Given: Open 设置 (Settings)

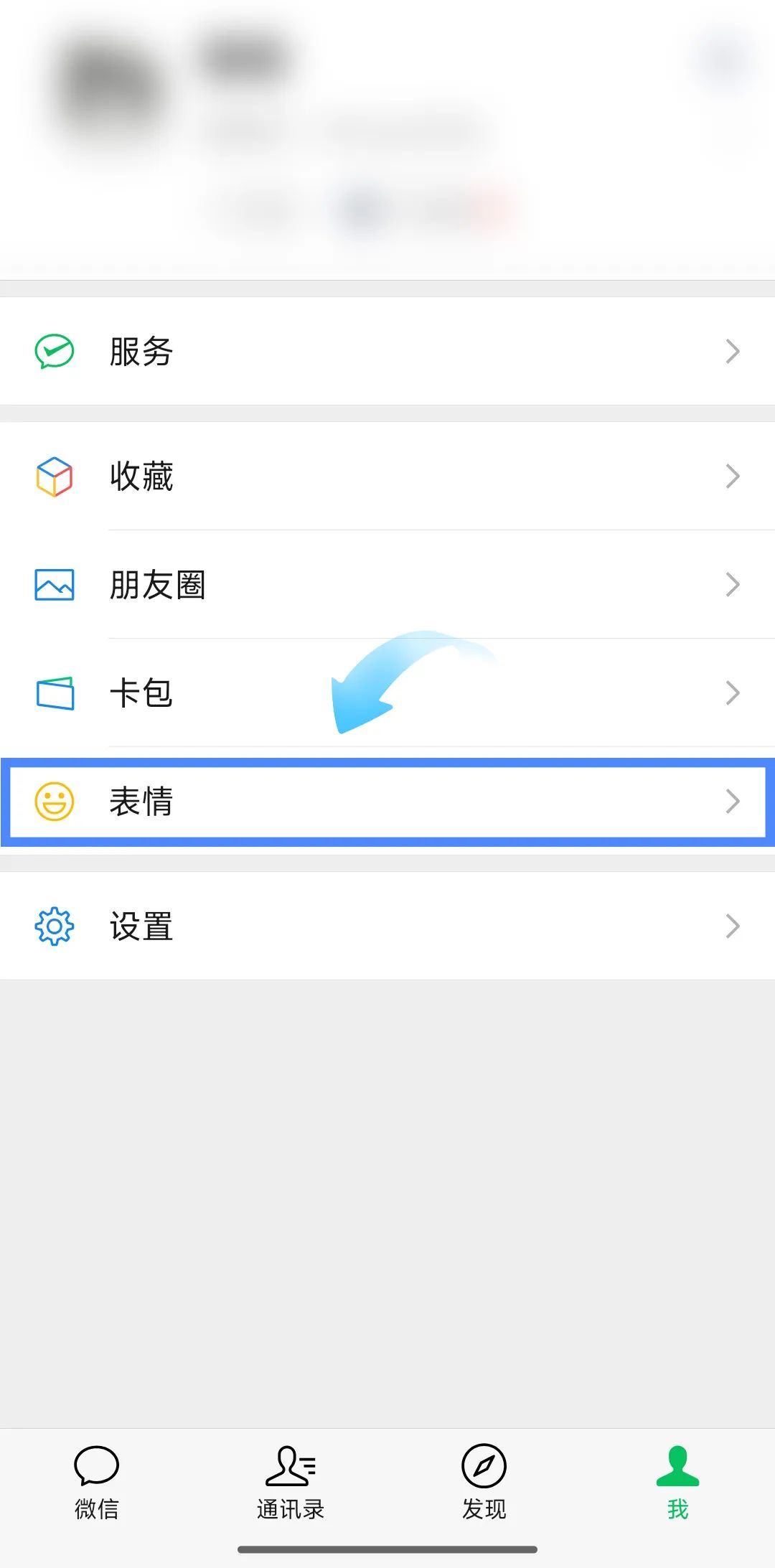Looking at the screenshot, I should 387,926.
